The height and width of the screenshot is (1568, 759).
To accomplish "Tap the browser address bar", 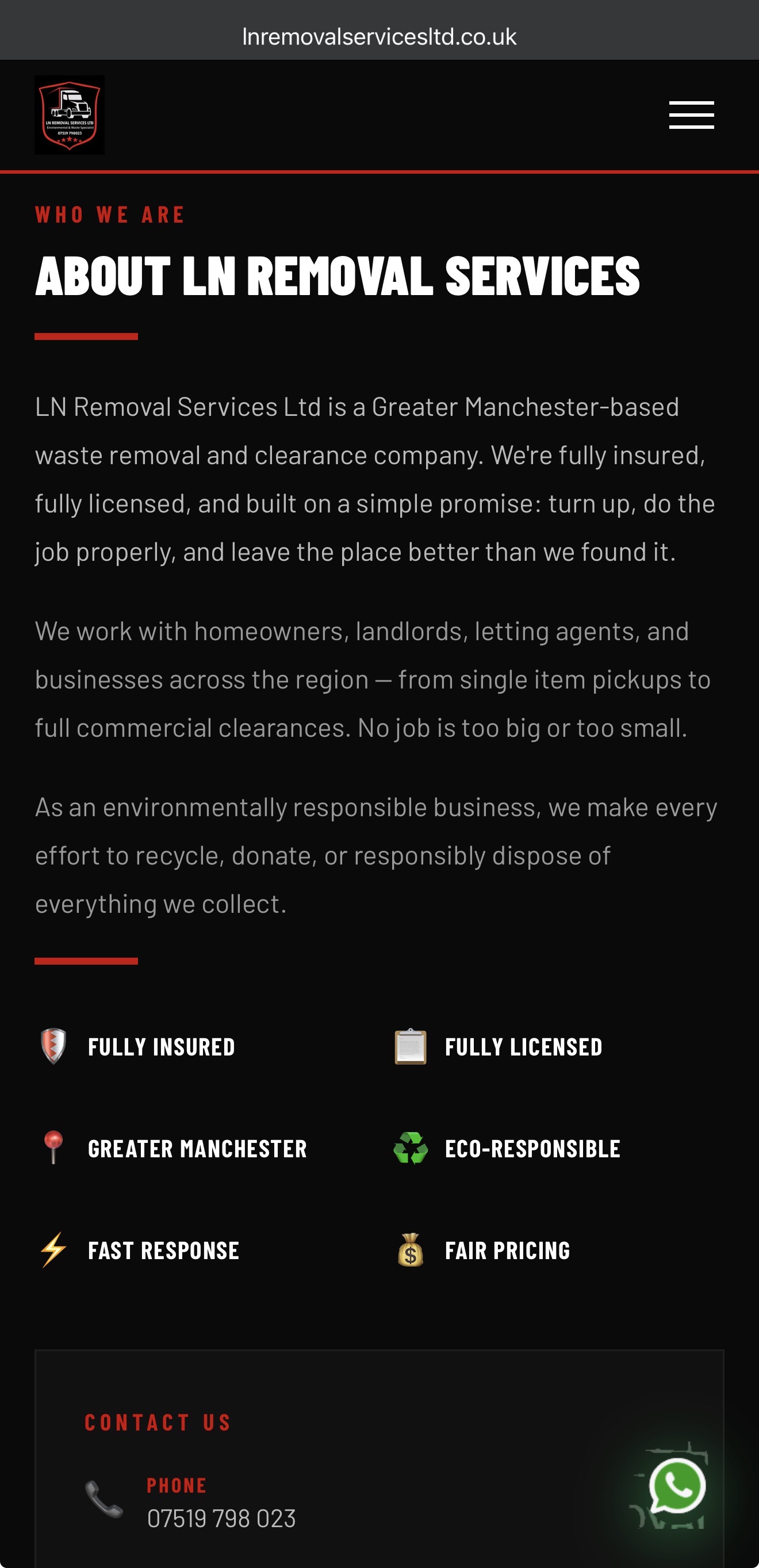I will [x=379, y=36].
